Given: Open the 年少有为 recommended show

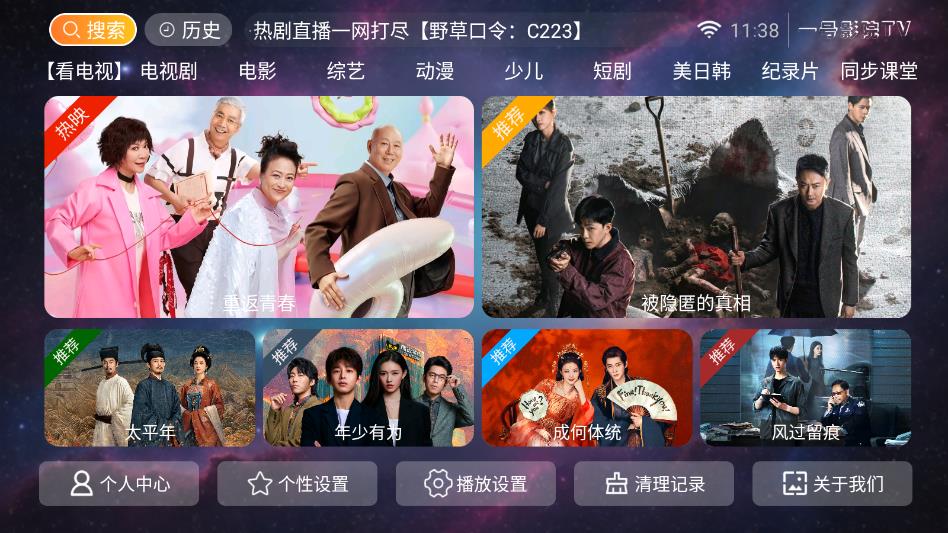Looking at the screenshot, I should click(x=368, y=388).
